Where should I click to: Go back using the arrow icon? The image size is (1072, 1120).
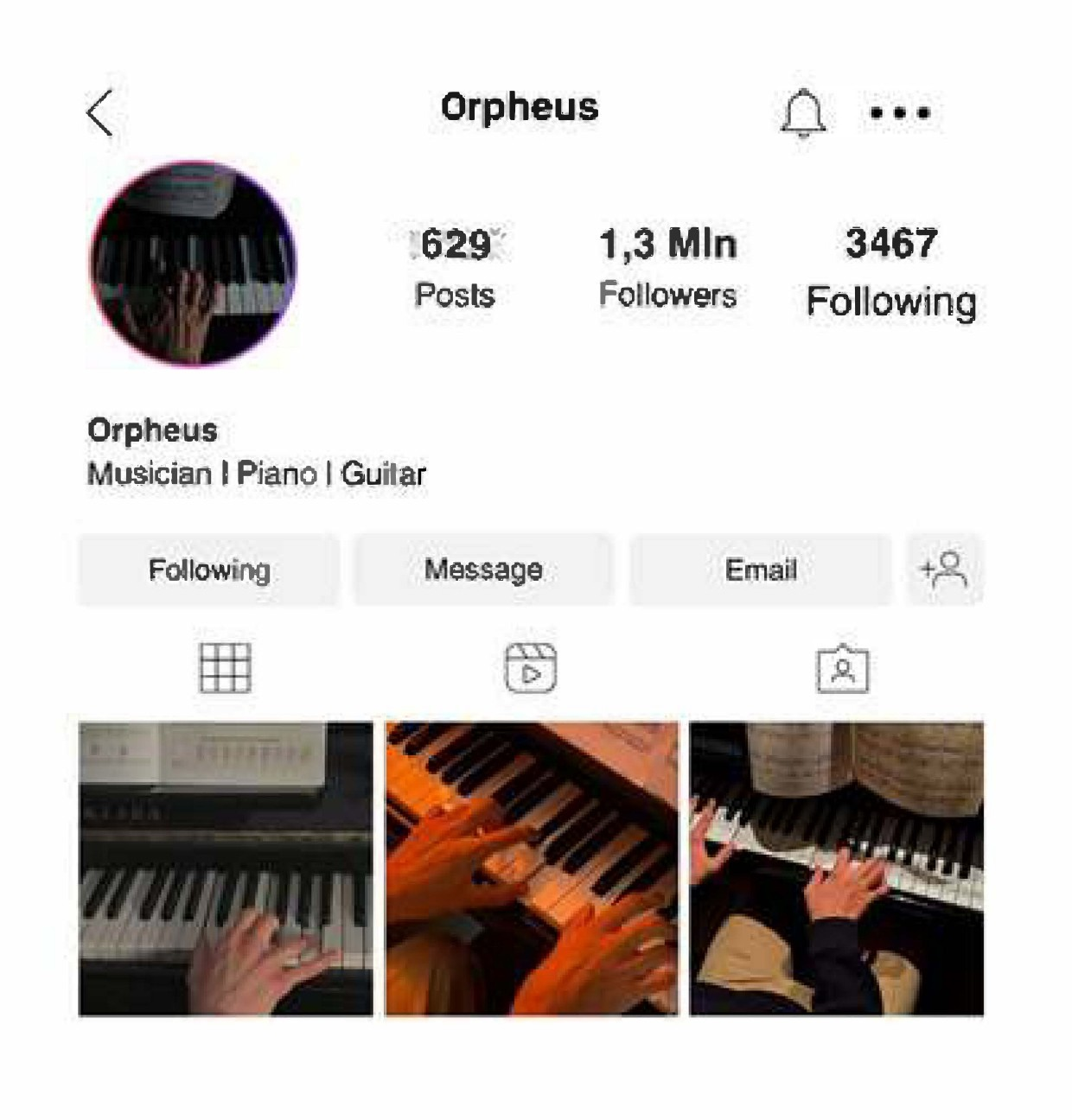click(100, 113)
